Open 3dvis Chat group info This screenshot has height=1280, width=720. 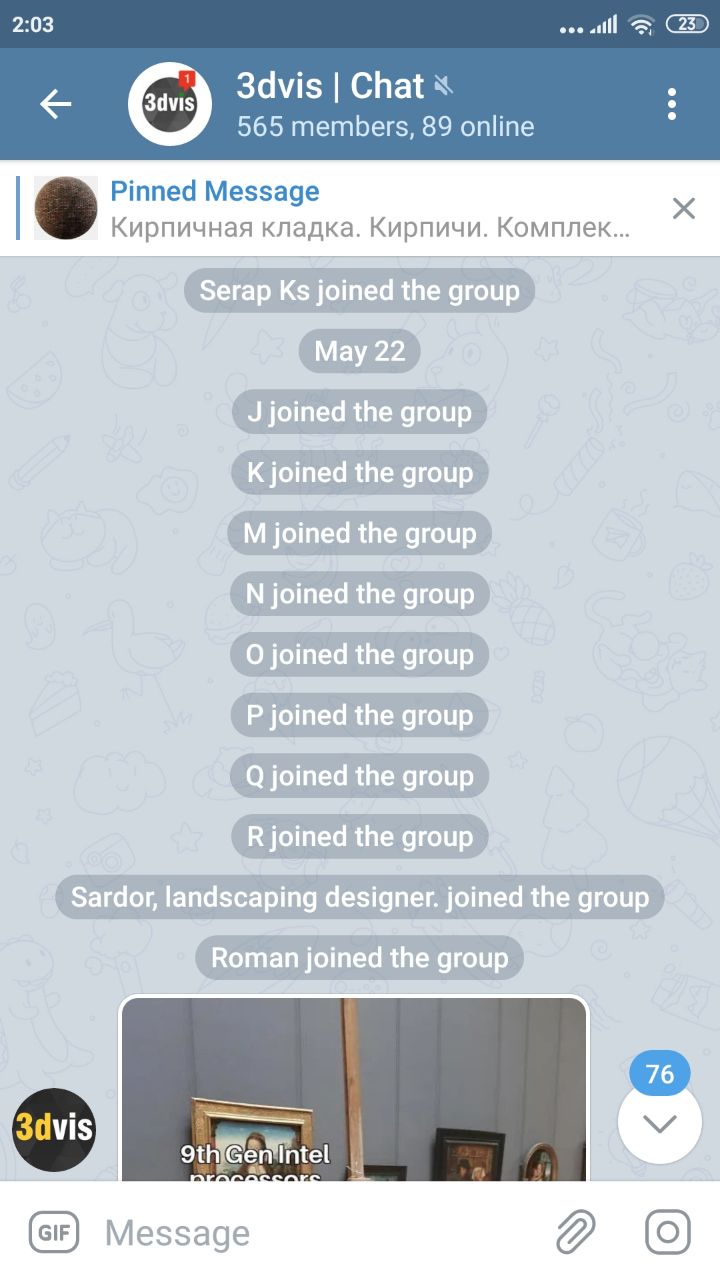pyautogui.click(x=385, y=104)
